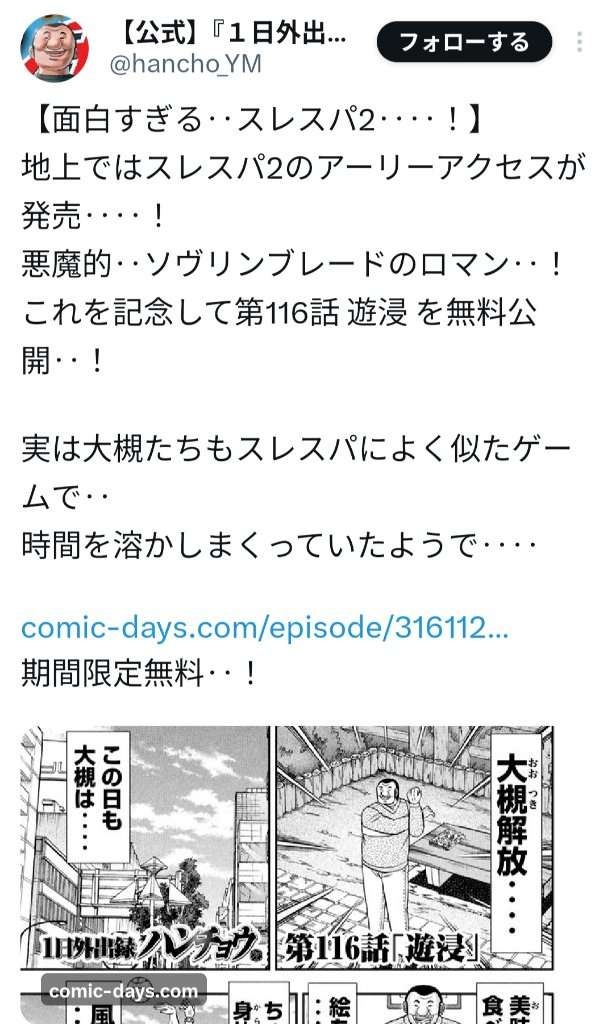
Task: Open the post's overflow menu
Action: pyautogui.click(x=582, y=43)
